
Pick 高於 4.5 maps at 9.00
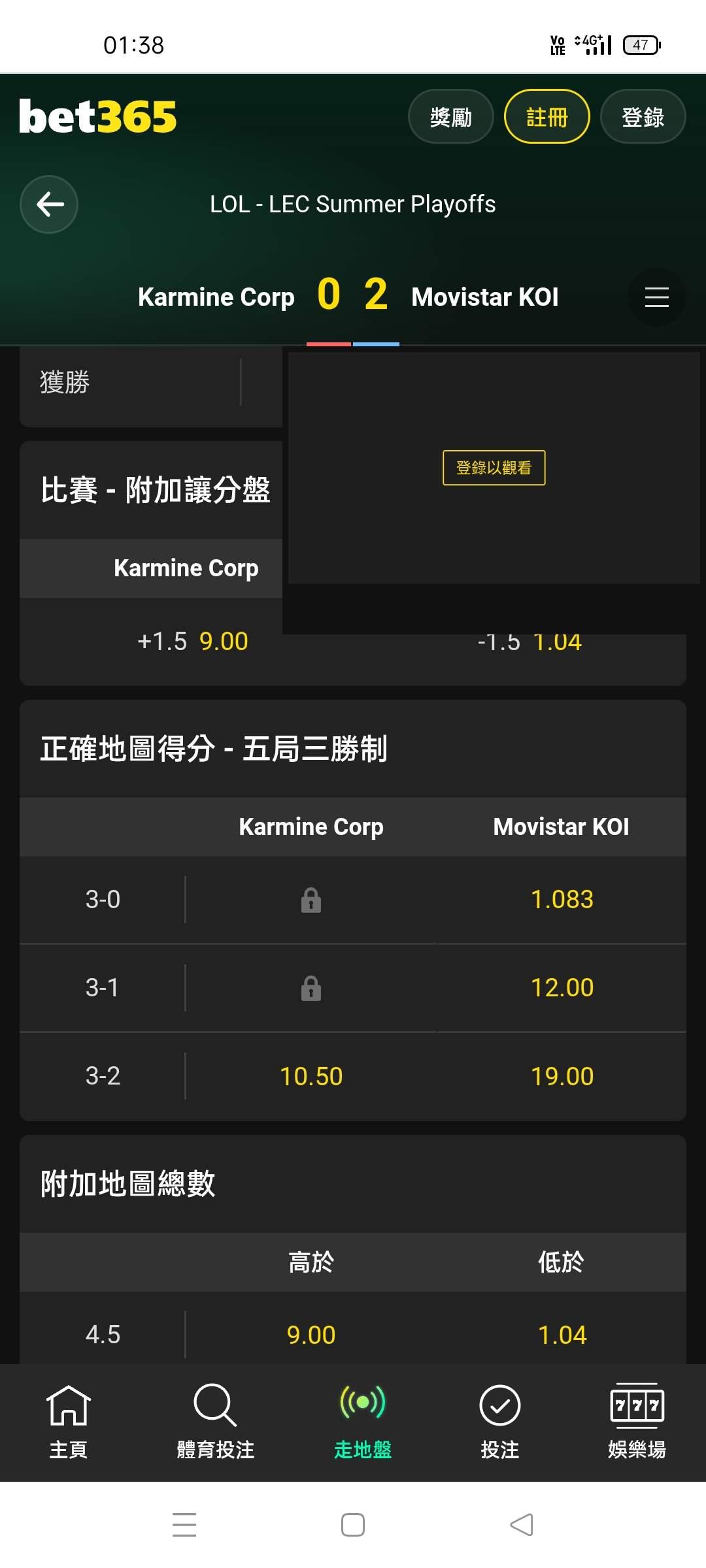tap(311, 1334)
